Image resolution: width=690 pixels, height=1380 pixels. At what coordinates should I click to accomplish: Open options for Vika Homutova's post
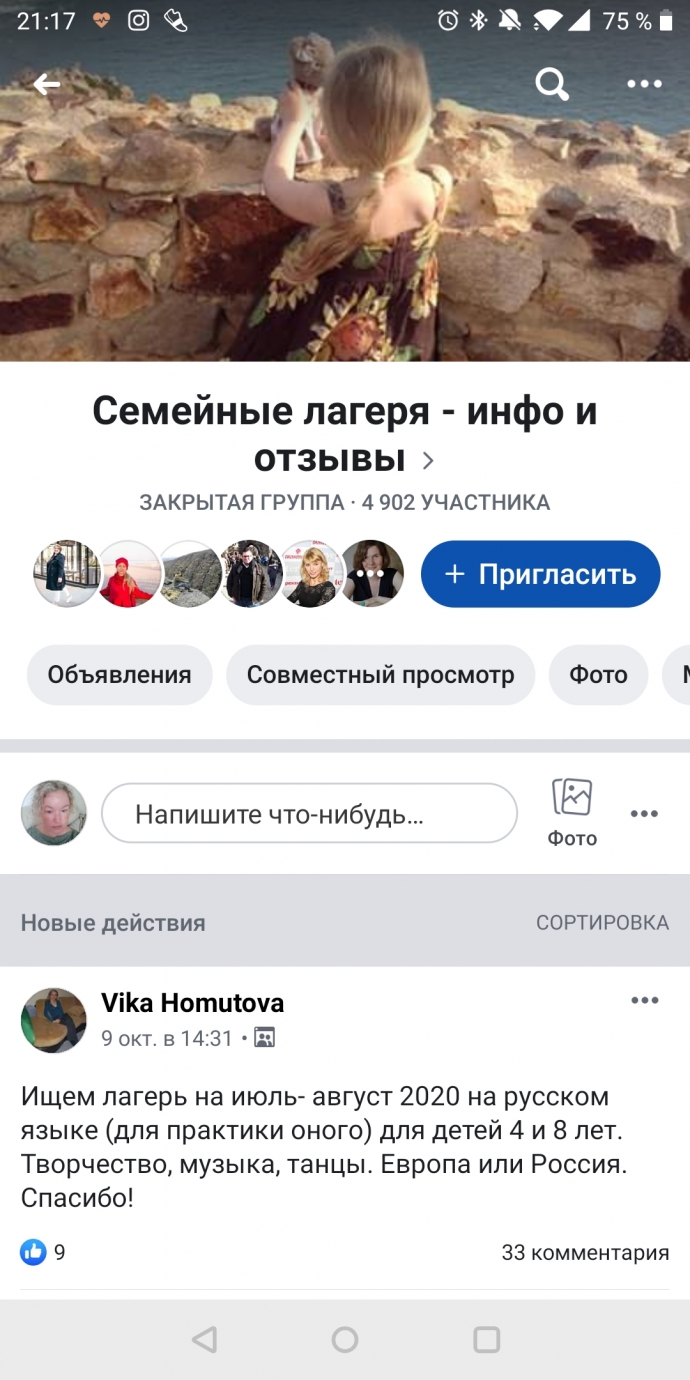pyautogui.click(x=644, y=1001)
